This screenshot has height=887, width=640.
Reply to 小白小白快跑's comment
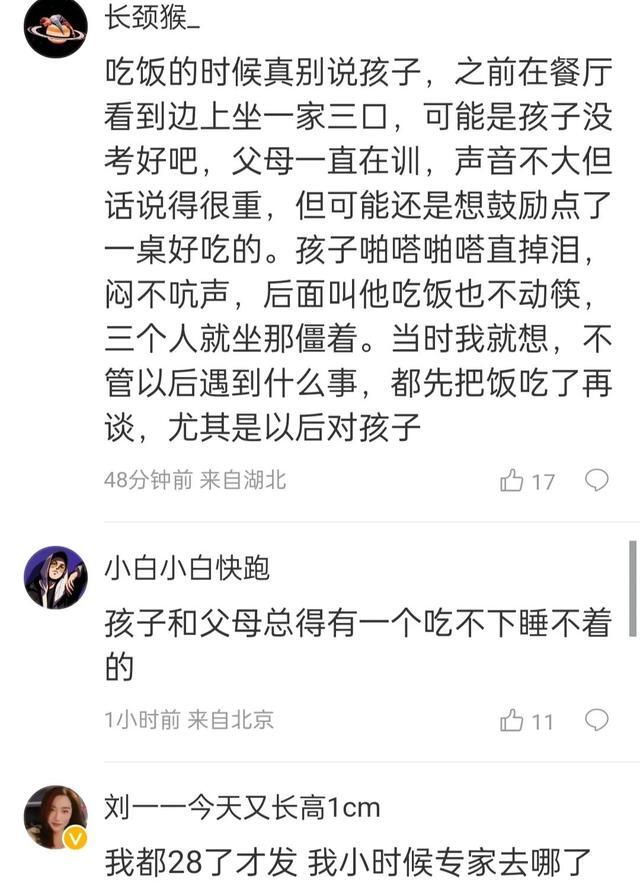[597, 719]
